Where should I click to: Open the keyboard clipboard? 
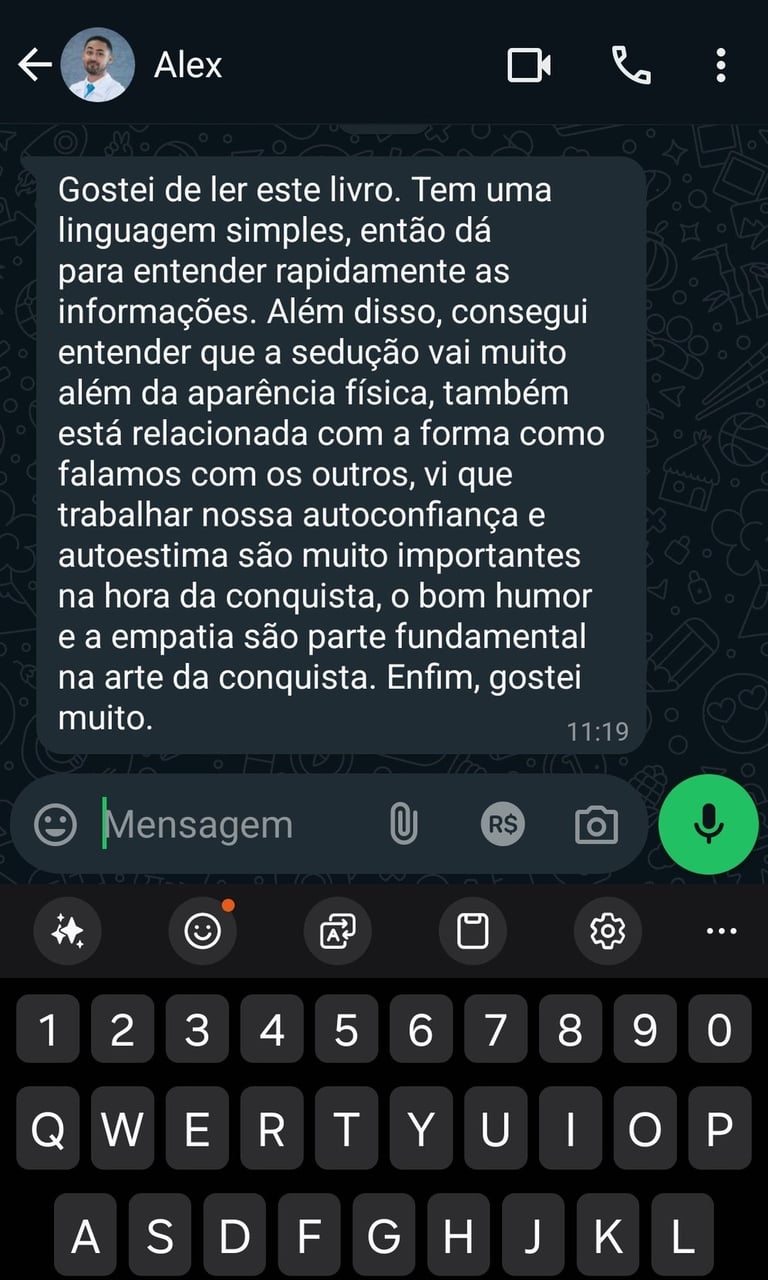click(x=472, y=931)
